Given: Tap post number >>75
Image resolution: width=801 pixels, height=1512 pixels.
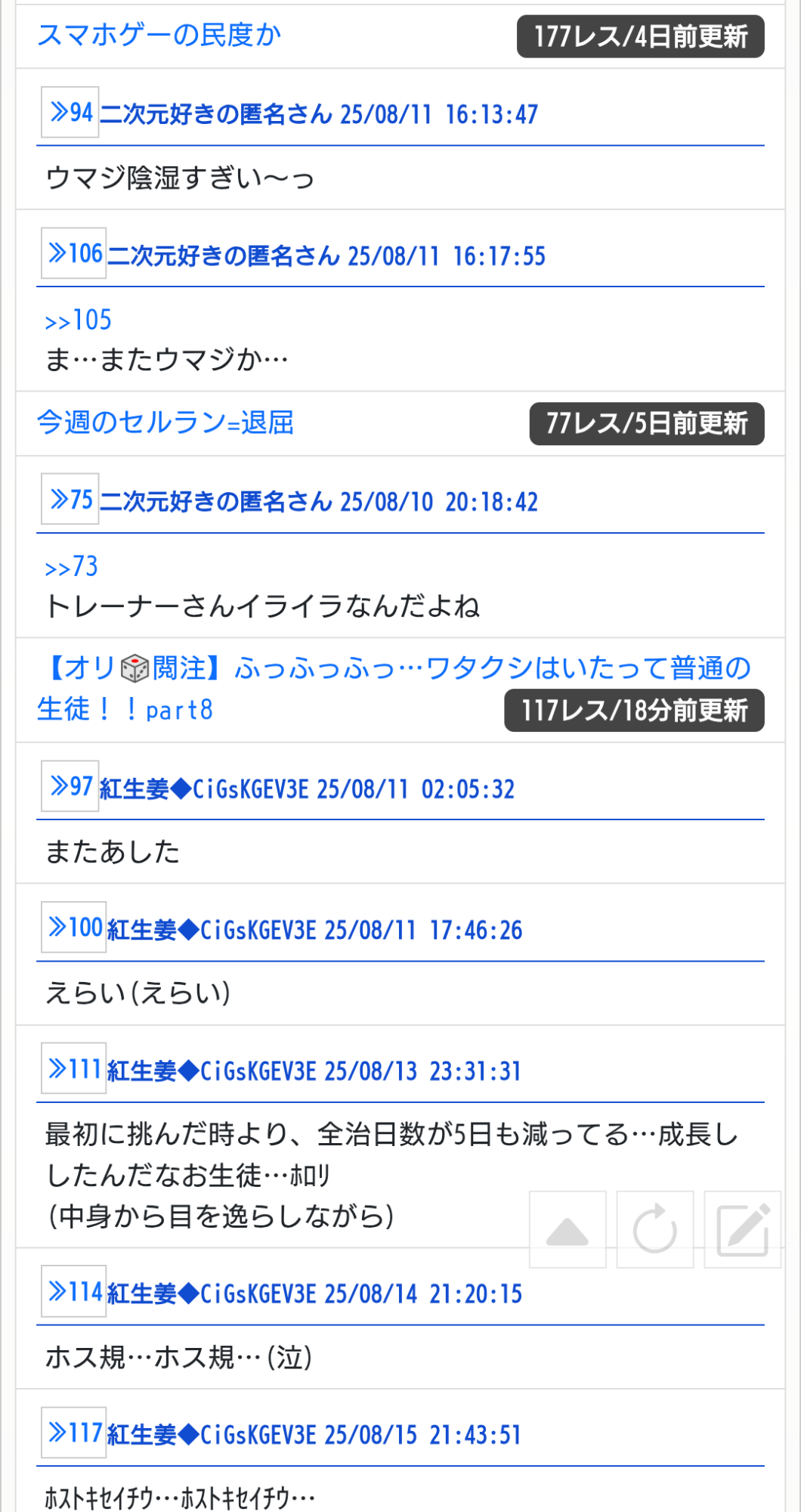Looking at the screenshot, I should click(x=70, y=500).
